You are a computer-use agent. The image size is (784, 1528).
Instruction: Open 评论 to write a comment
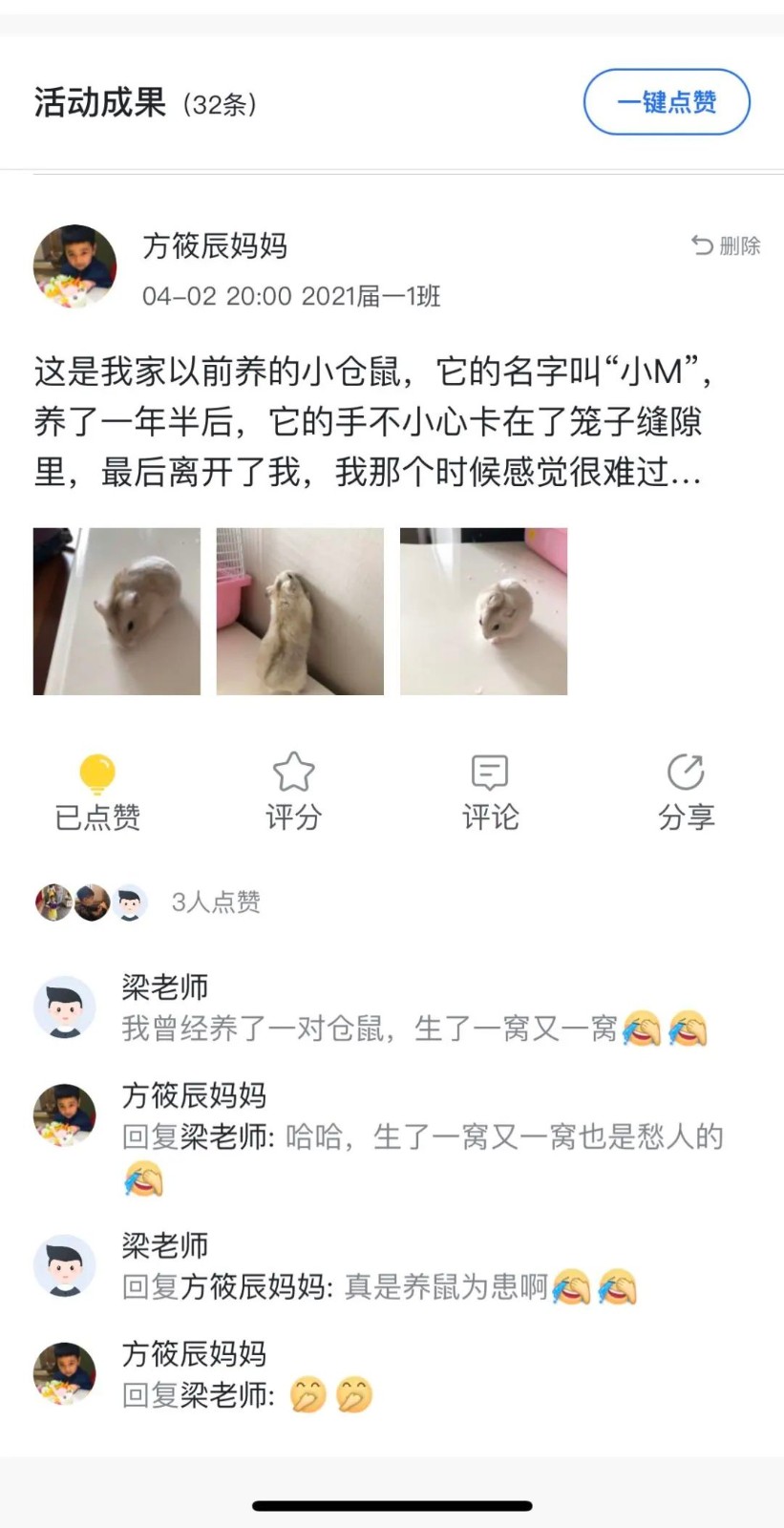point(490,793)
